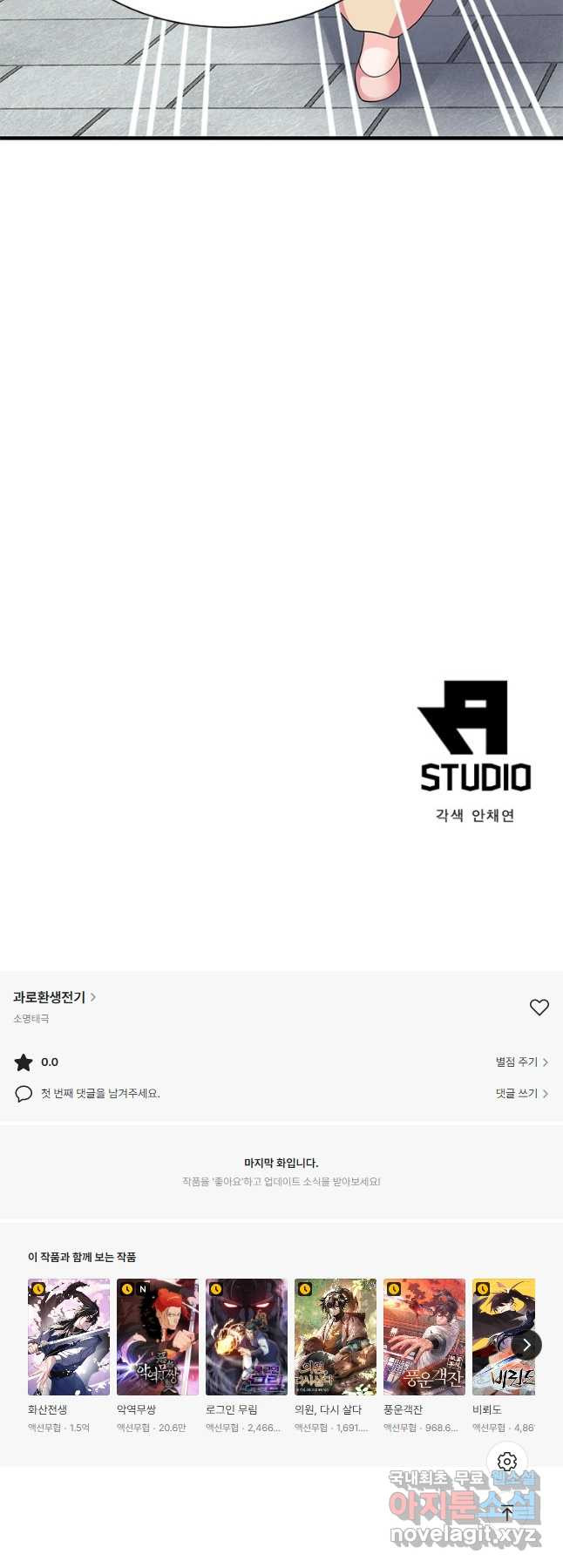Like this series with the heart icon
563x1568 pixels.
coord(539,1008)
